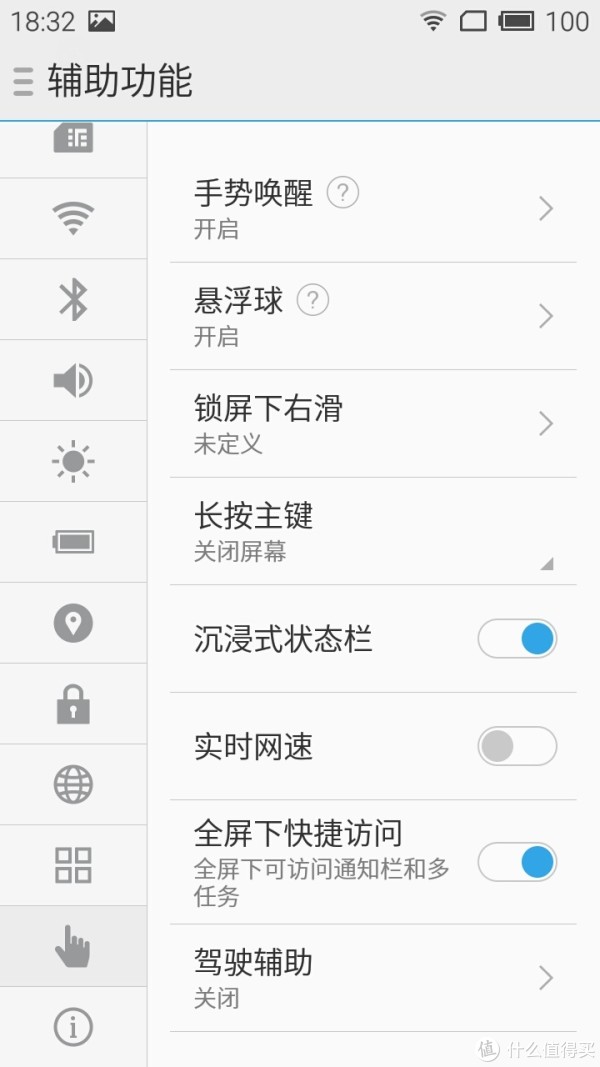This screenshot has height=1067, width=600.
Task: Open 悬浮球 settings row
Action: click(x=373, y=316)
